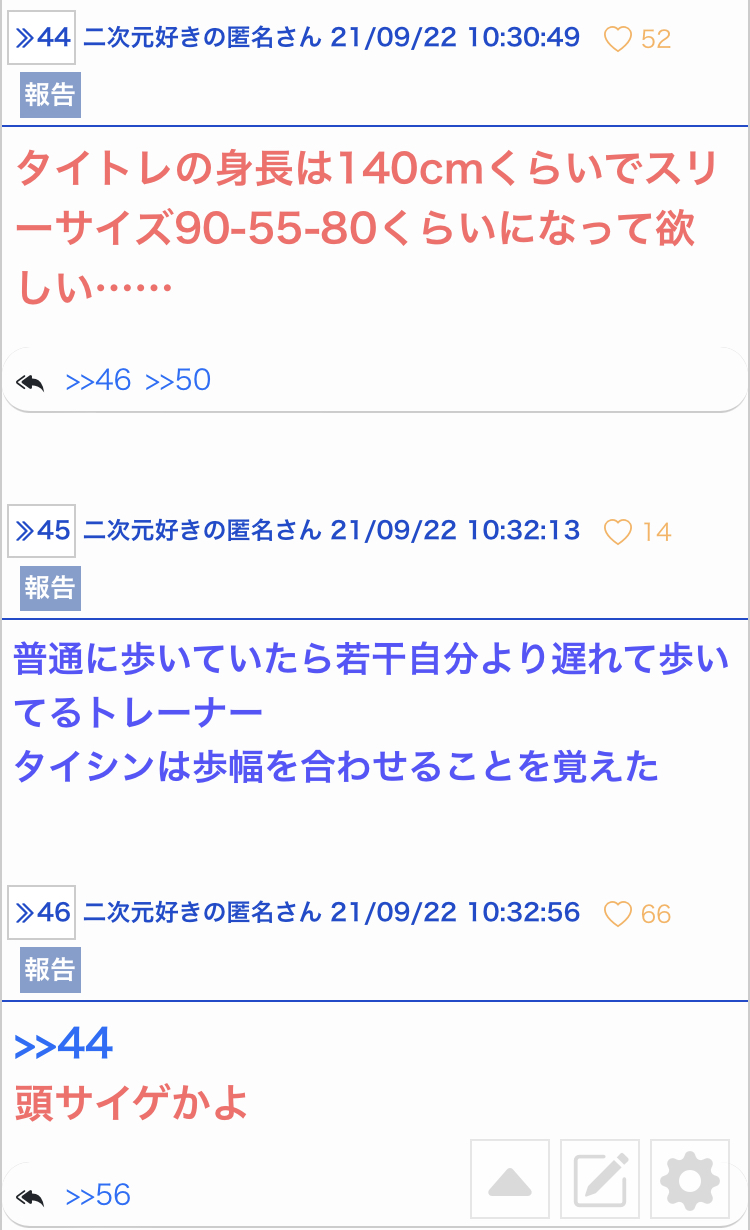Report post 46 using 報告 button
750x1230 pixels.
coord(50,969)
